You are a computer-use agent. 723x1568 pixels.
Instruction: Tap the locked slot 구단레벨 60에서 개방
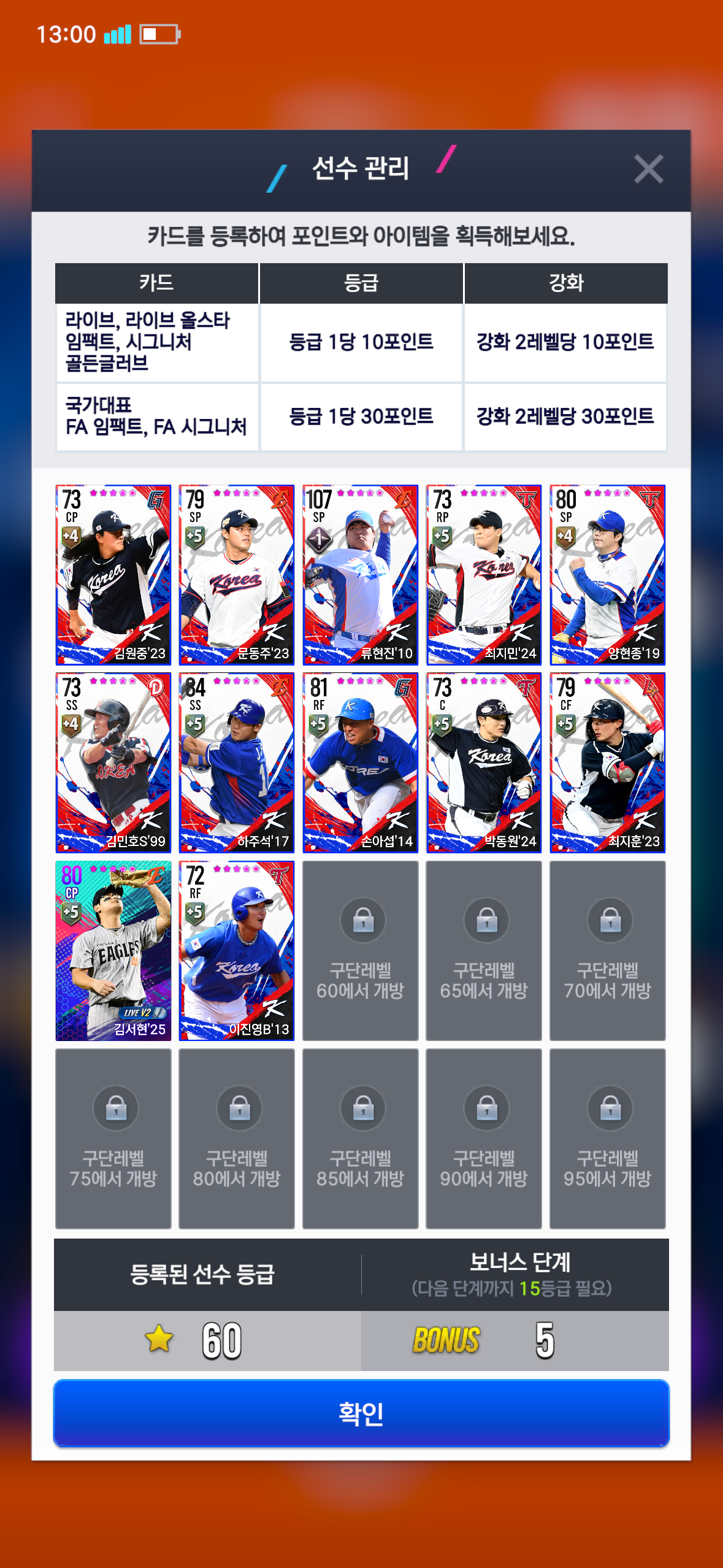click(361, 950)
